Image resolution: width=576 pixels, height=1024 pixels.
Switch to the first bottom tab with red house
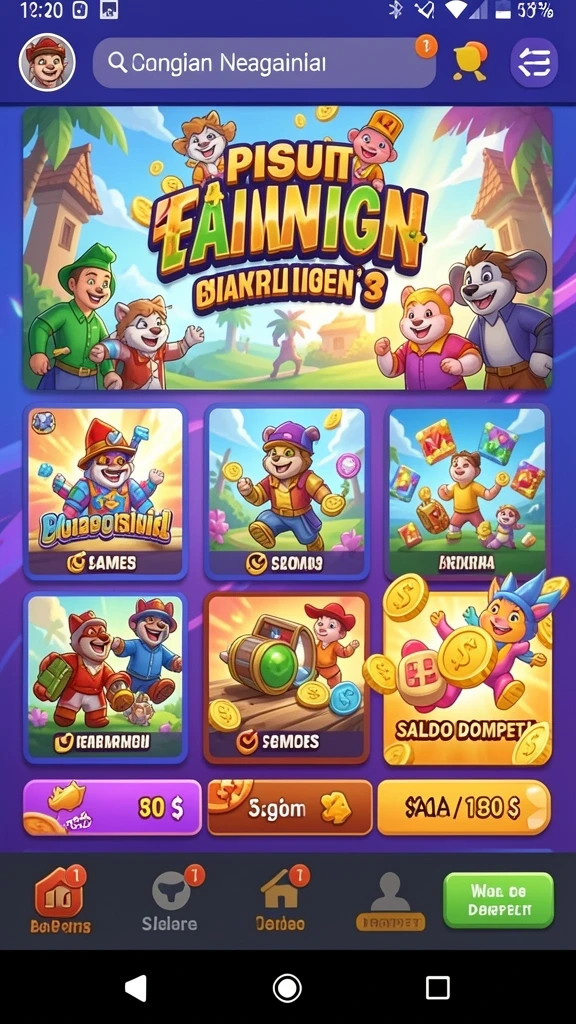pos(60,901)
